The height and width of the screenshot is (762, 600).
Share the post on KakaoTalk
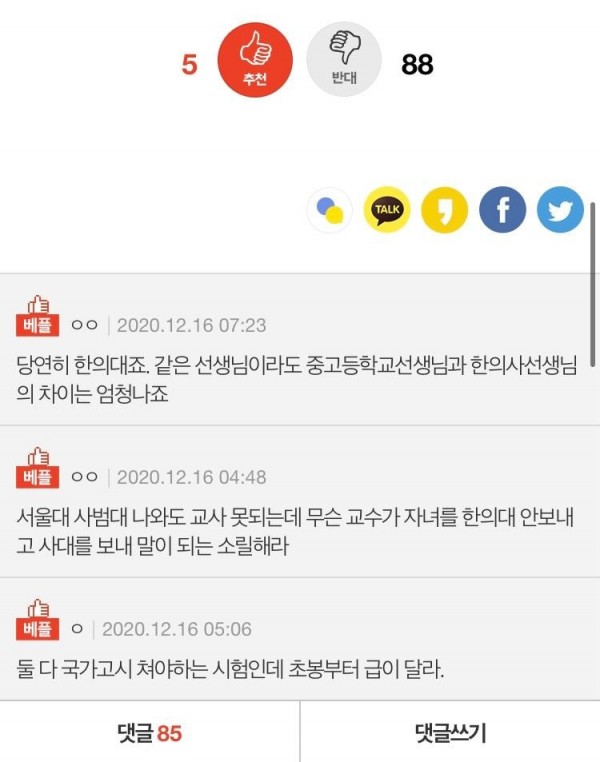point(386,210)
